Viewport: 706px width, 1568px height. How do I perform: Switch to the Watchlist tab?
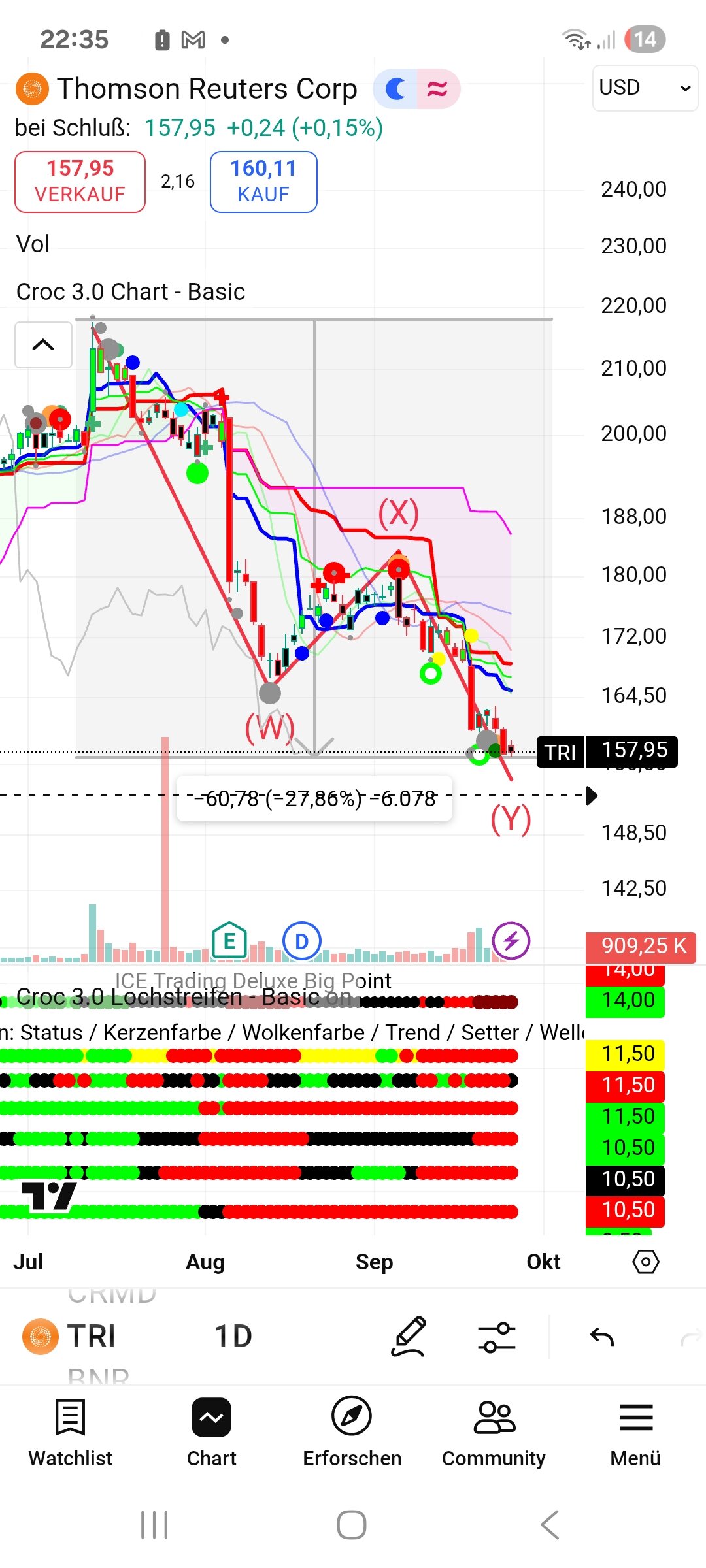pos(70,1432)
